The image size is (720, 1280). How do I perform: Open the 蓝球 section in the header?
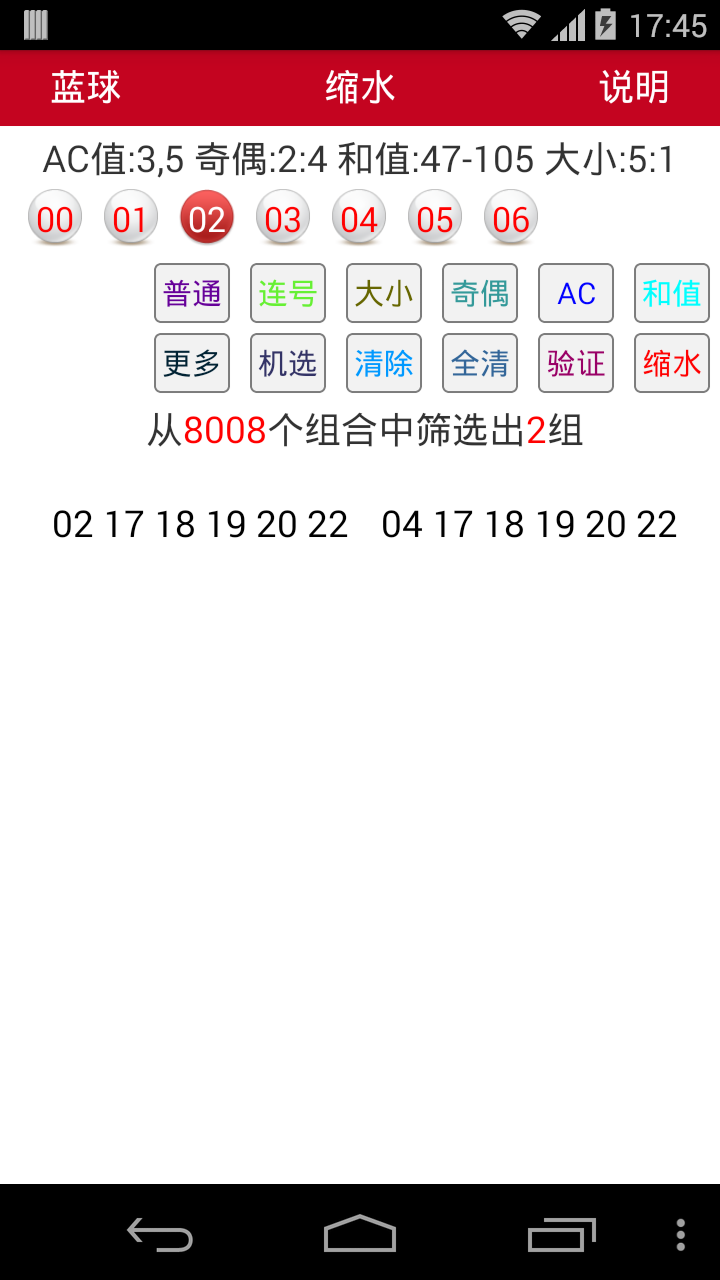(86, 88)
